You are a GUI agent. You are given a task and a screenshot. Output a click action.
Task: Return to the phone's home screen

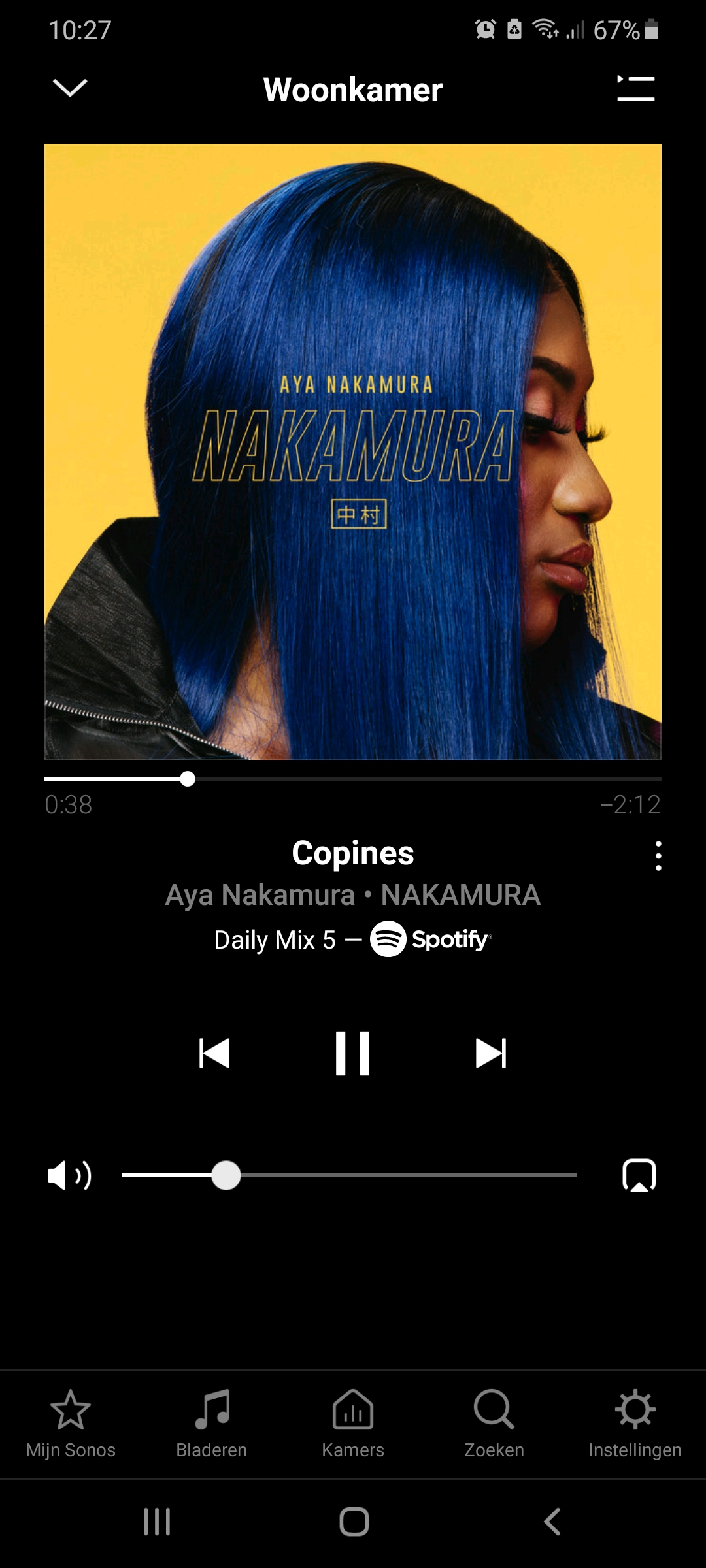pos(354,1522)
